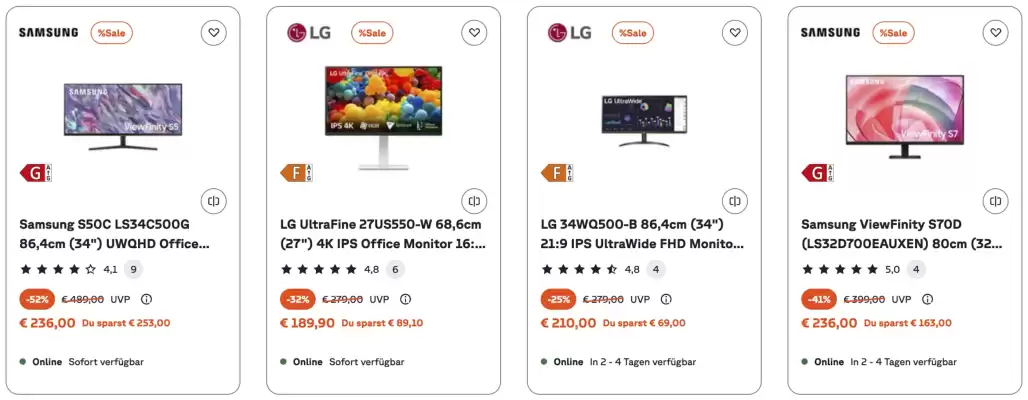Add Samsung ViewFinity S70D to wishlist
1028x400 pixels.
click(x=995, y=33)
